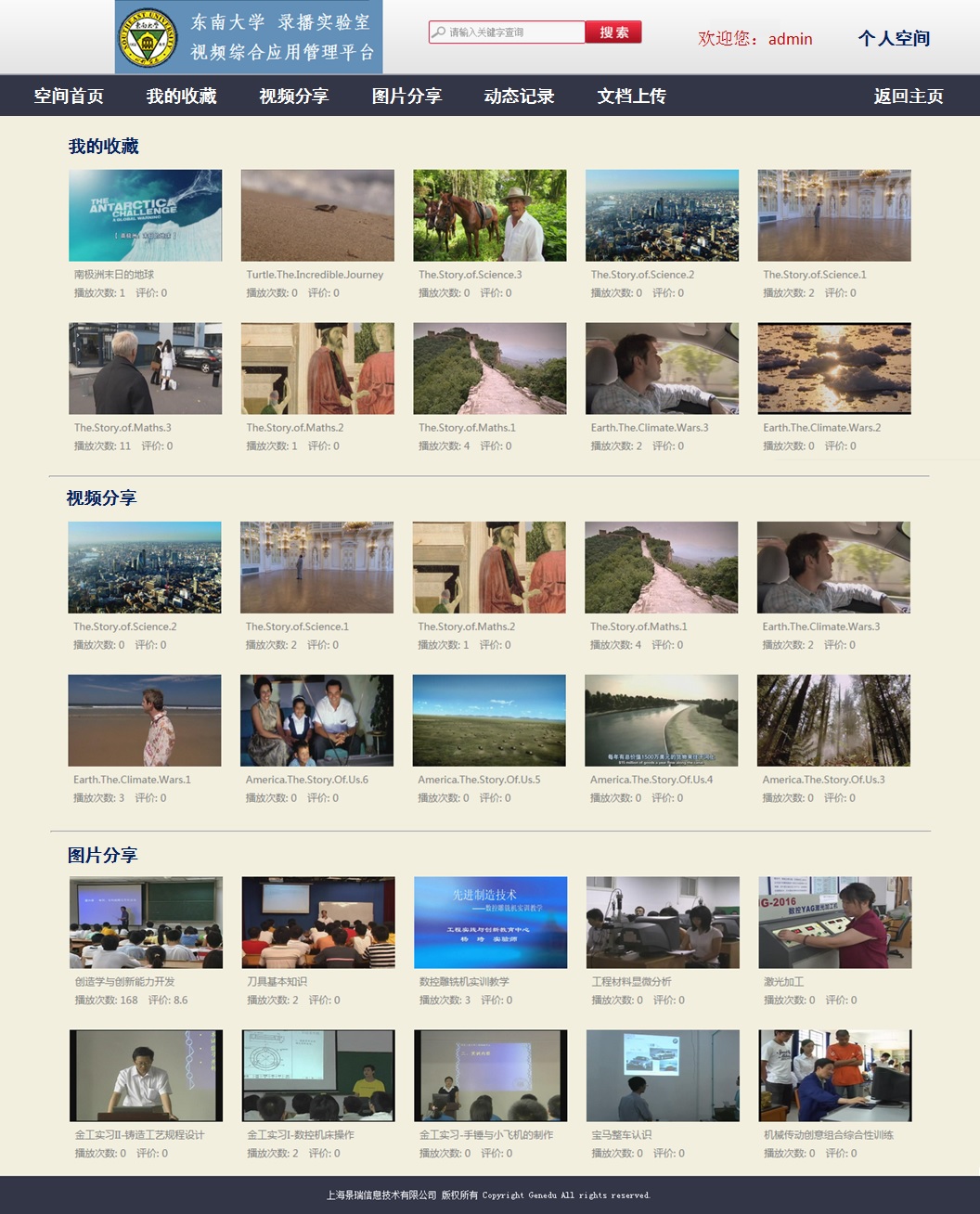Open 个人空间 link in header
Screen dimensions: 980x1214
tap(893, 38)
